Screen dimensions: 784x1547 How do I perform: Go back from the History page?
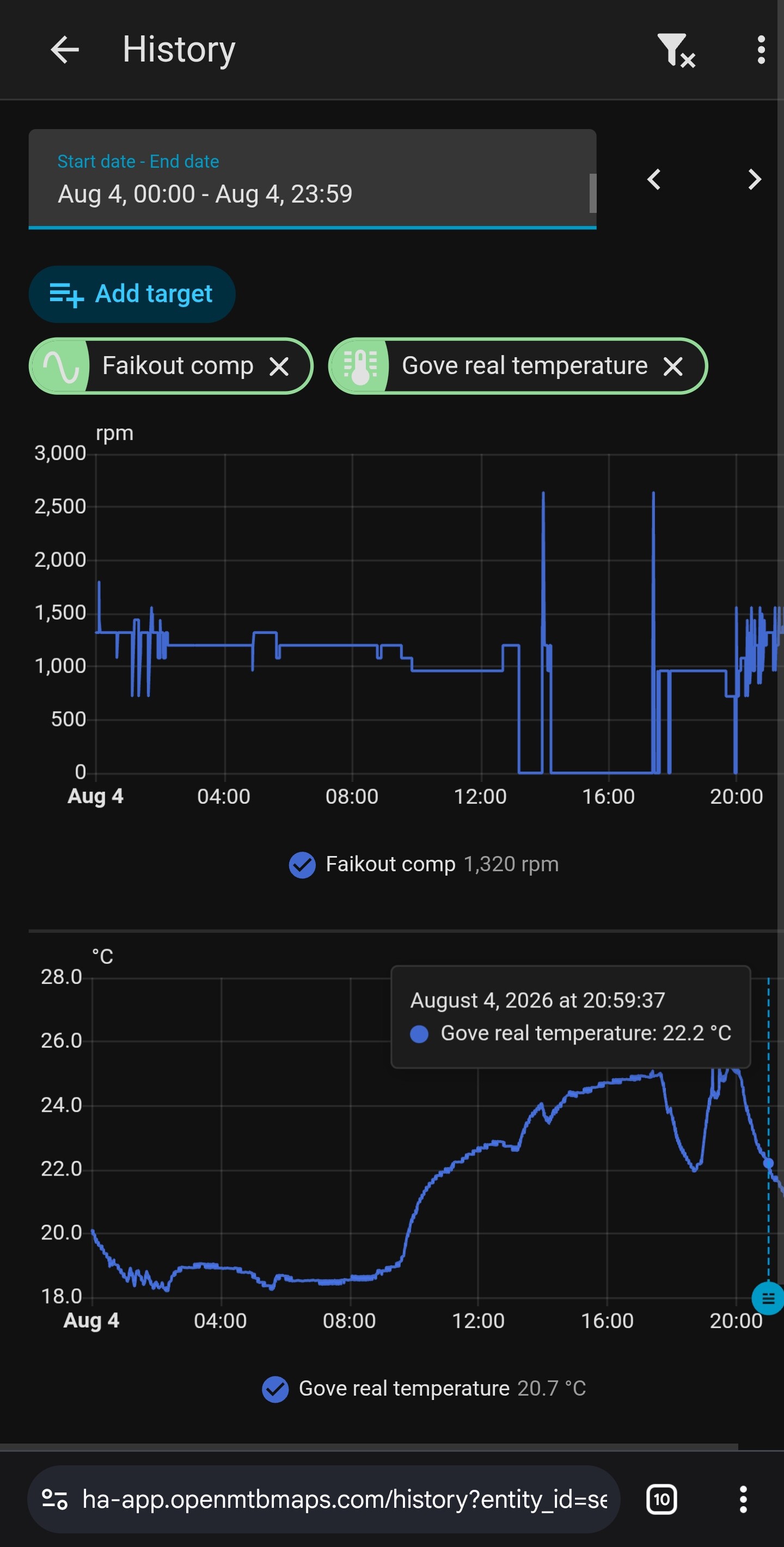point(65,49)
